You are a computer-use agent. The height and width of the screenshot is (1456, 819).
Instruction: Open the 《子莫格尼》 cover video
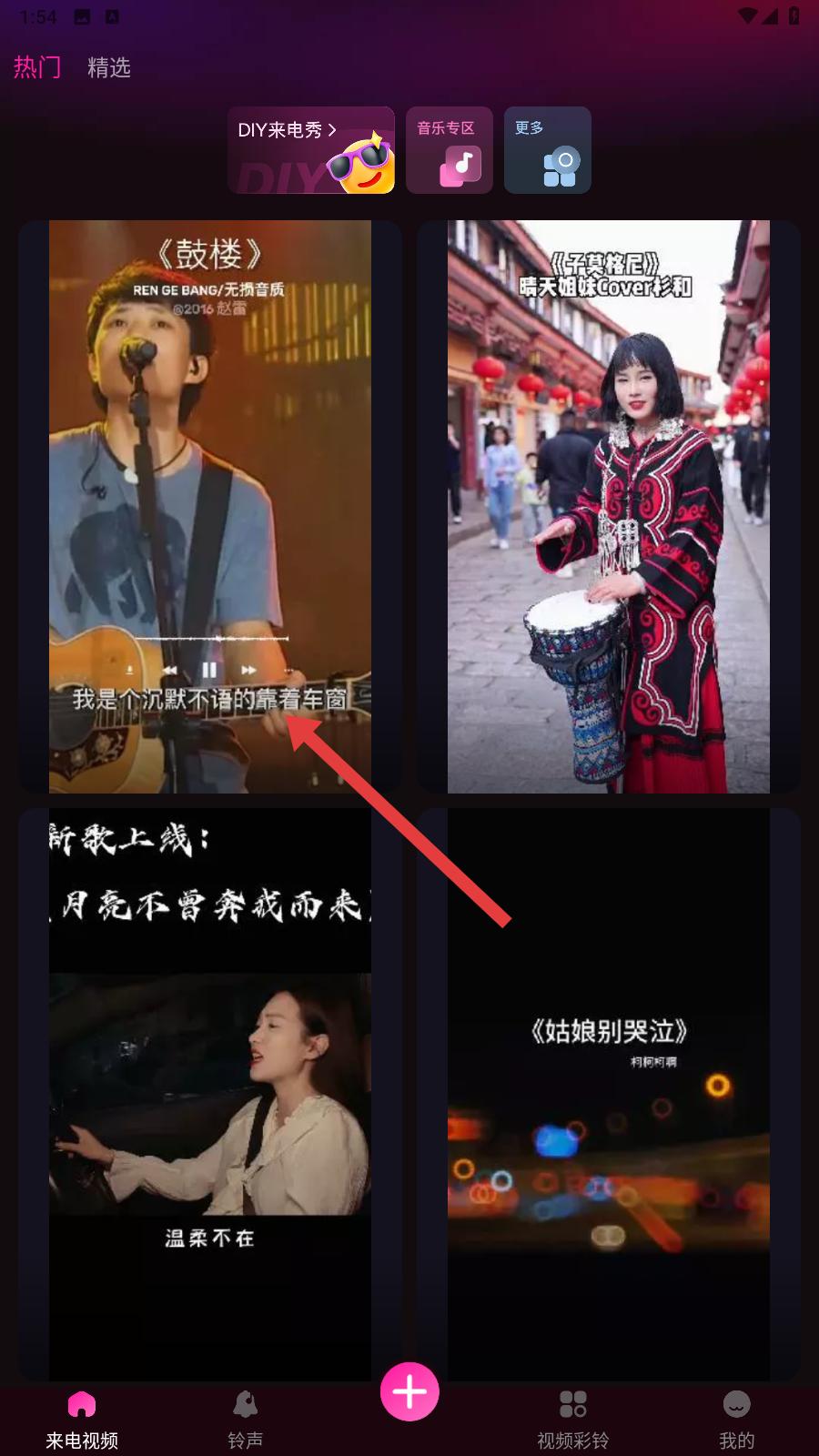(x=609, y=507)
